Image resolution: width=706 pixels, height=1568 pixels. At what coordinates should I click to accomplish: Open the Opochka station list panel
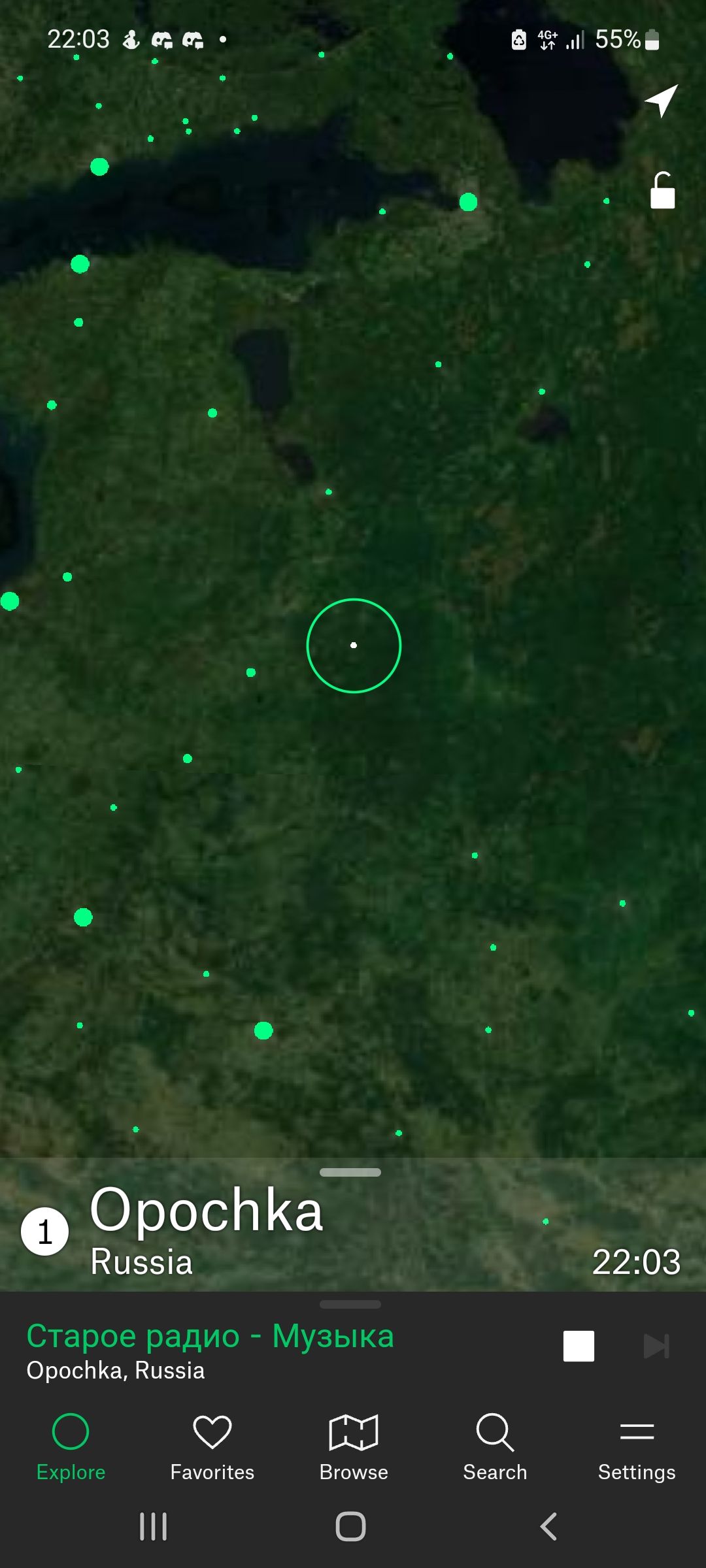206,1230
